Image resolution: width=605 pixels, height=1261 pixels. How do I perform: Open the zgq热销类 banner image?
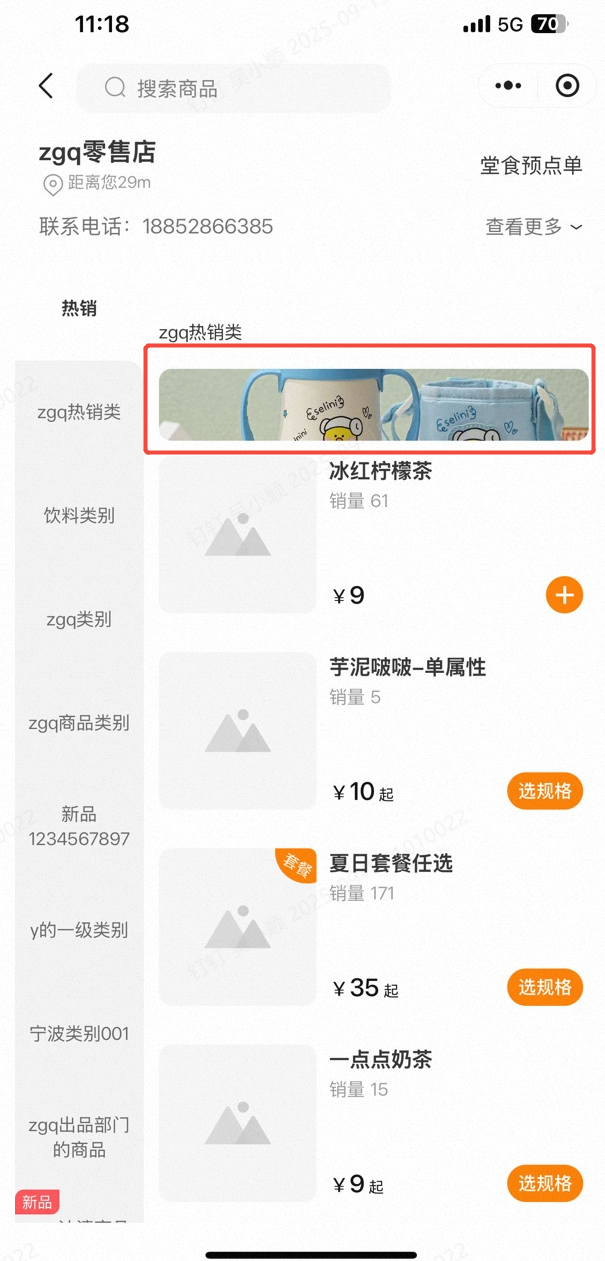point(373,405)
